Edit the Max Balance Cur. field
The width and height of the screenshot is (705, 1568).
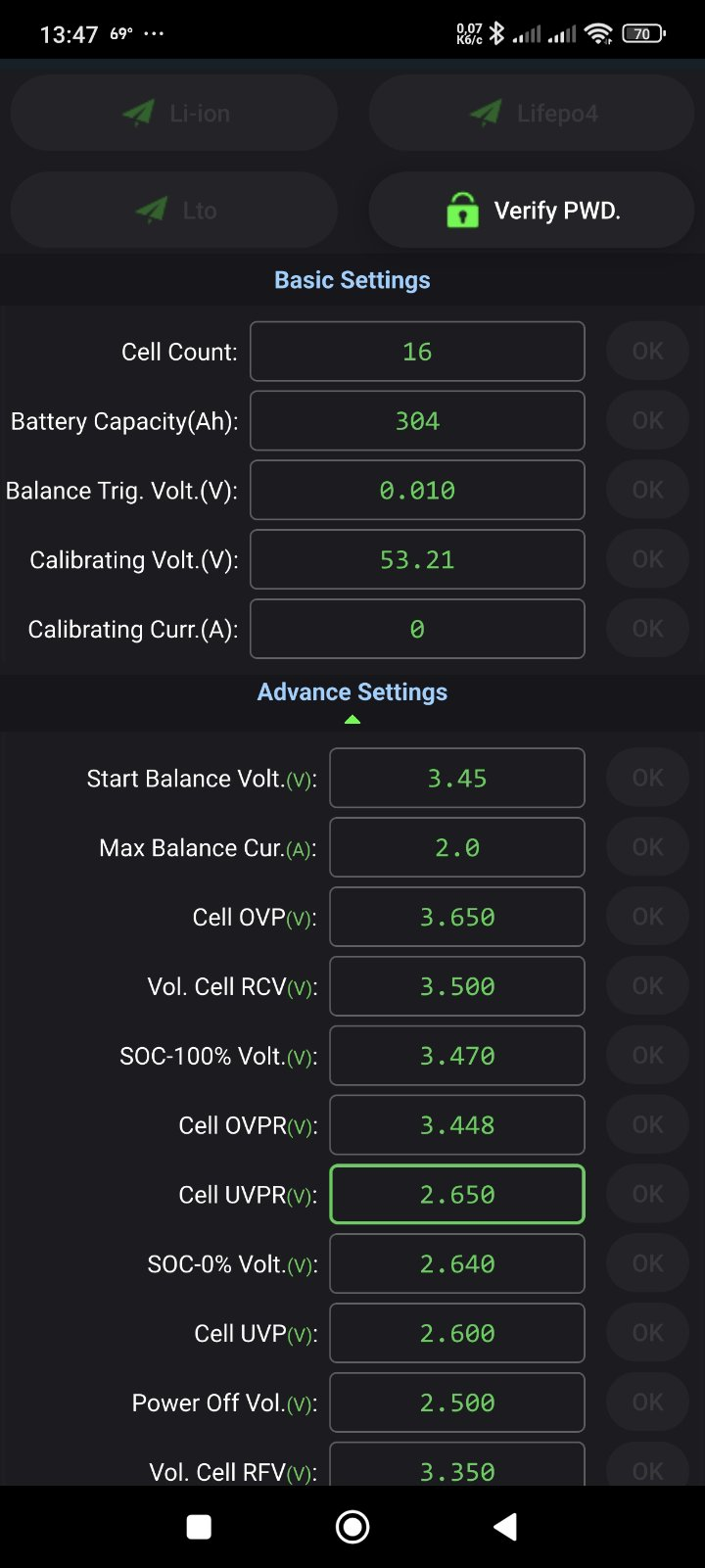pyautogui.click(x=457, y=848)
